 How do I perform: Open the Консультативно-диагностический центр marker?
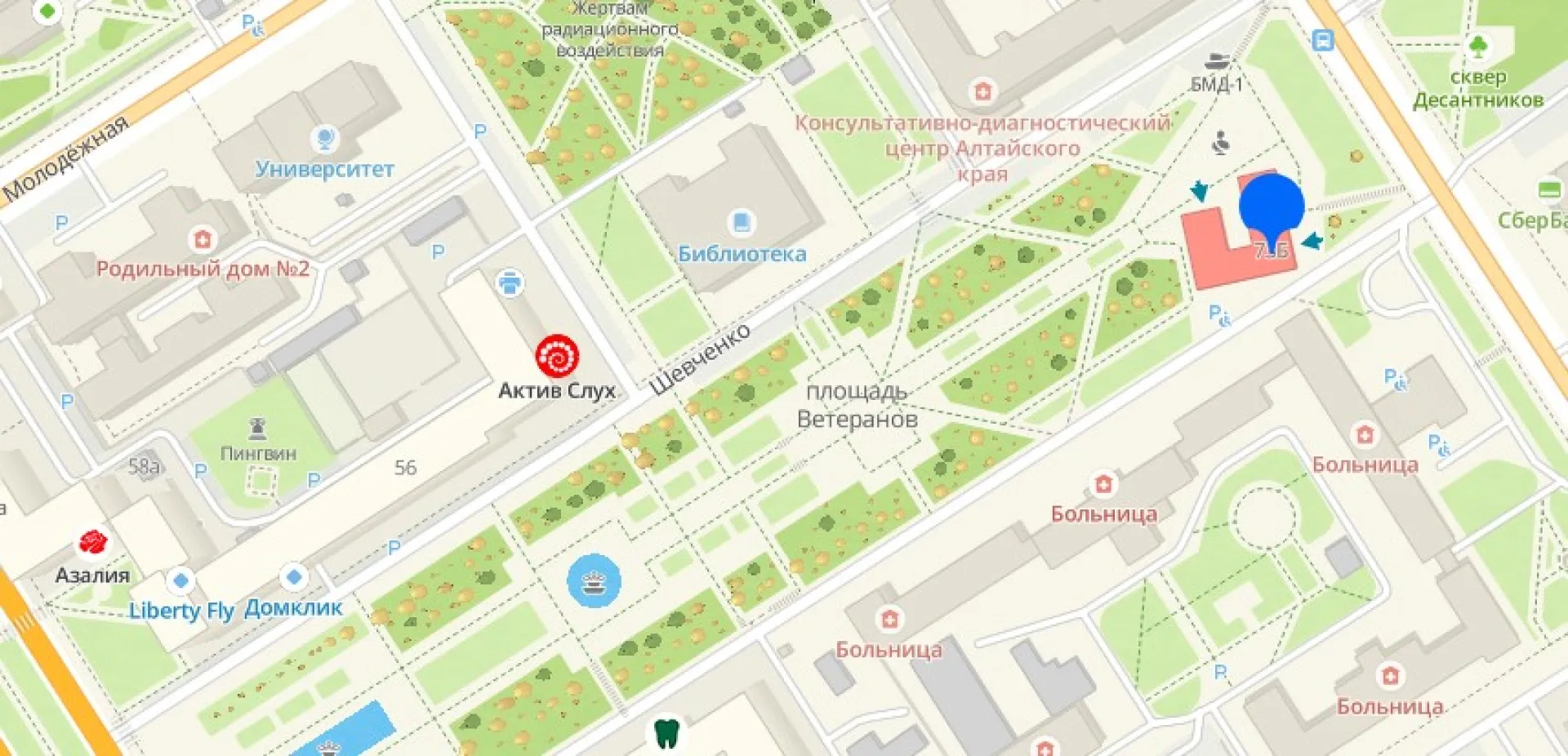coord(982,91)
